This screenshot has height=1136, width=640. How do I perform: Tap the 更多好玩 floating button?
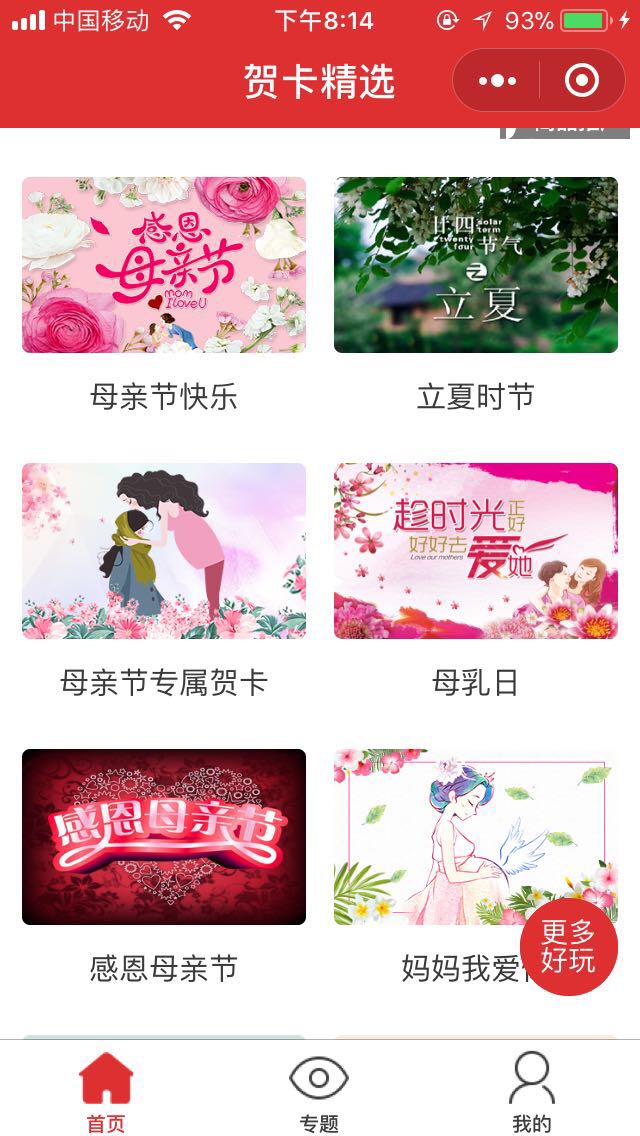coord(569,946)
